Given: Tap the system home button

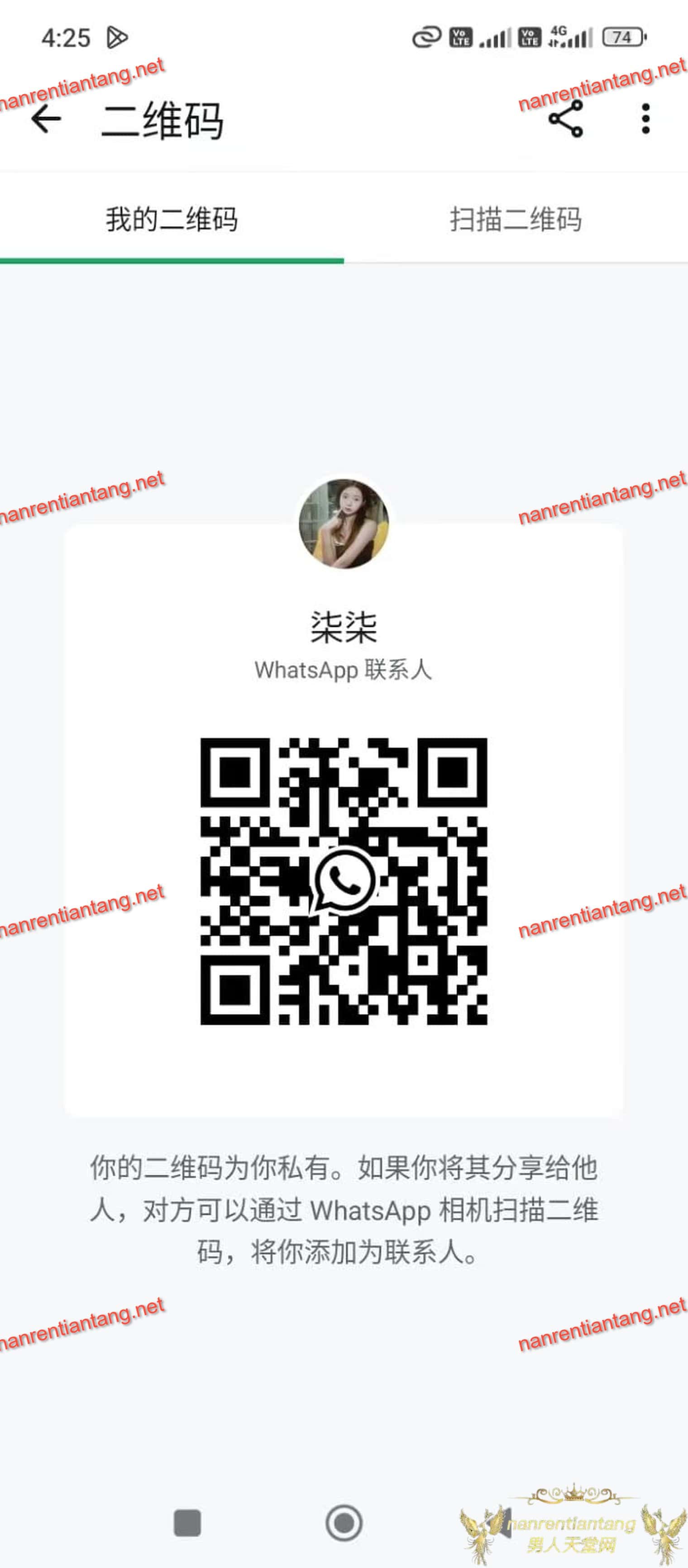Looking at the screenshot, I should (344, 1523).
